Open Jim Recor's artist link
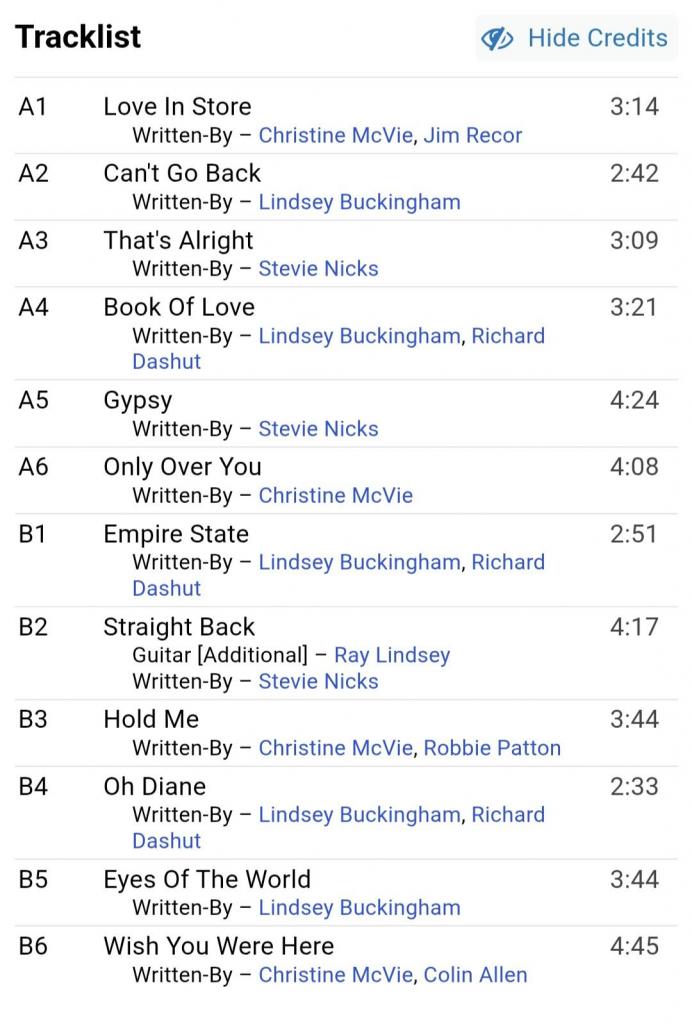Viewport: 692px width, 1024px height. [x=472, y=135]
